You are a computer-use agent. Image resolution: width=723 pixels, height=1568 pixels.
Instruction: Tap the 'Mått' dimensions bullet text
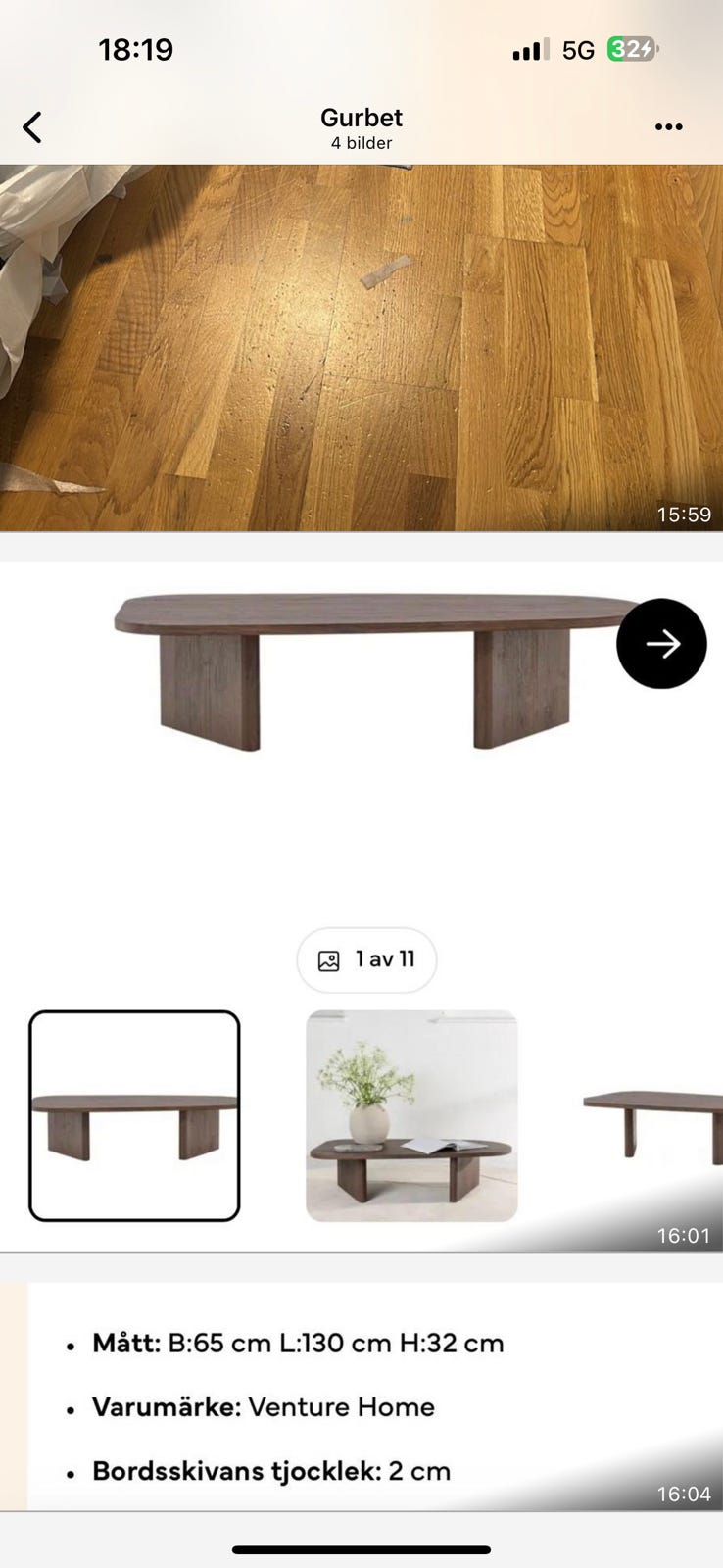[x=297, y=1344]
